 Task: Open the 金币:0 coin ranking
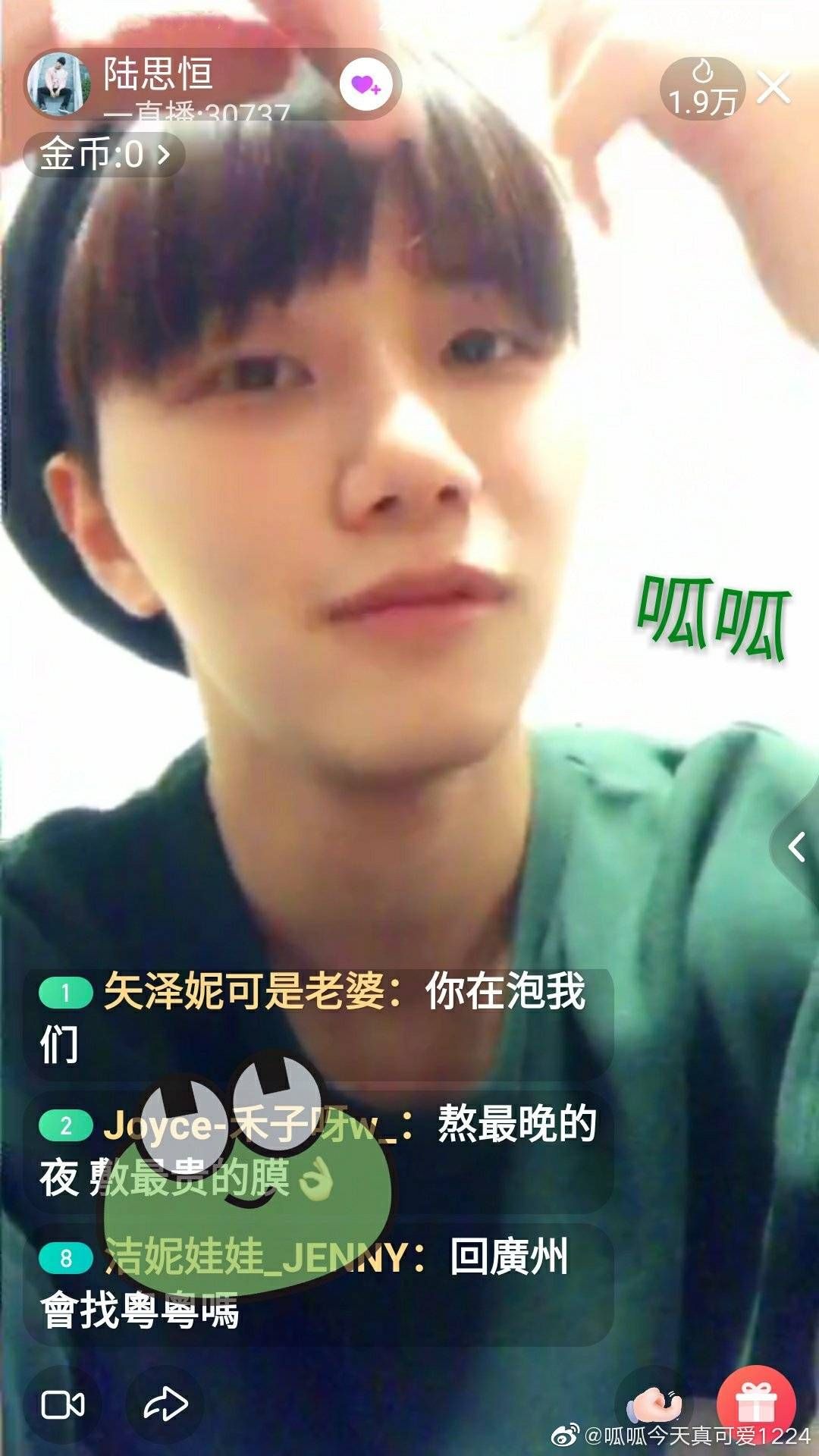[x=104, y=155]
